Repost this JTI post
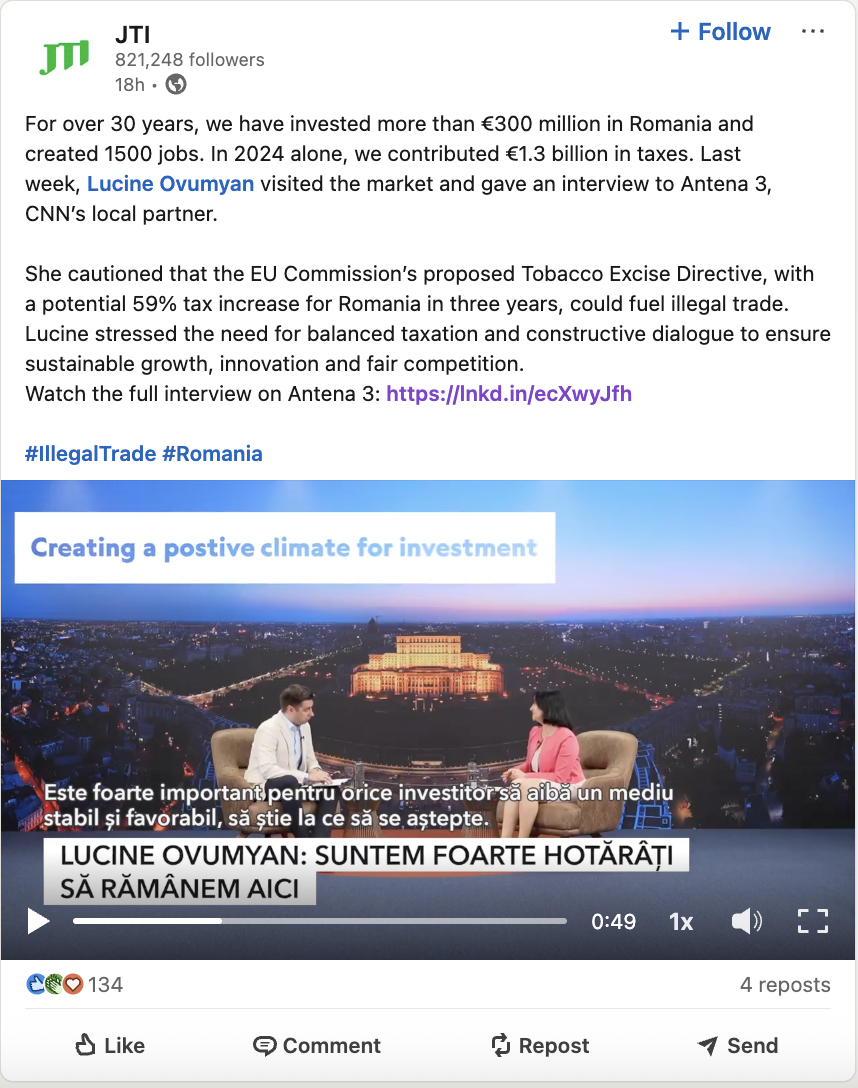 tap(540, 1046)
